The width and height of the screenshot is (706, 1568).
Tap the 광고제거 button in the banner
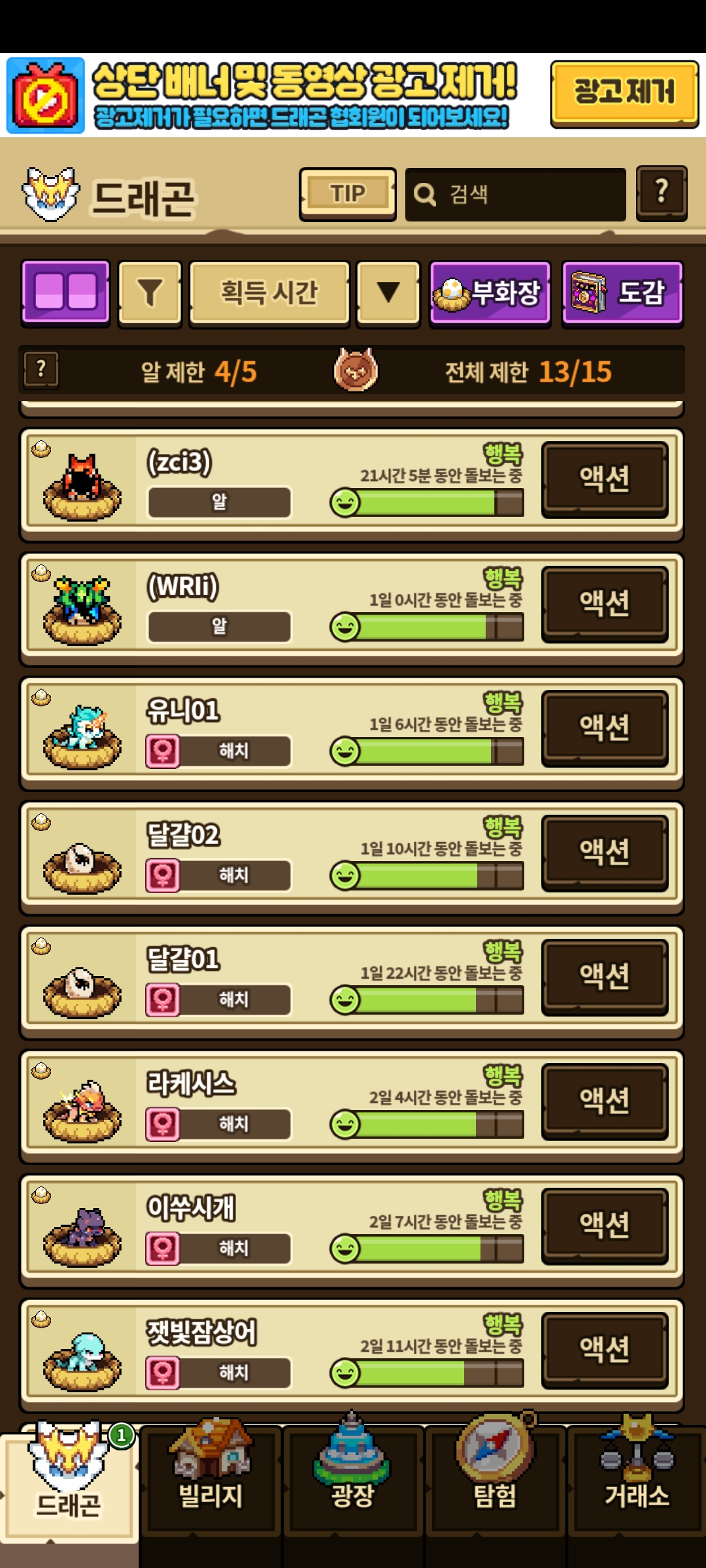[x=624, y=93]
